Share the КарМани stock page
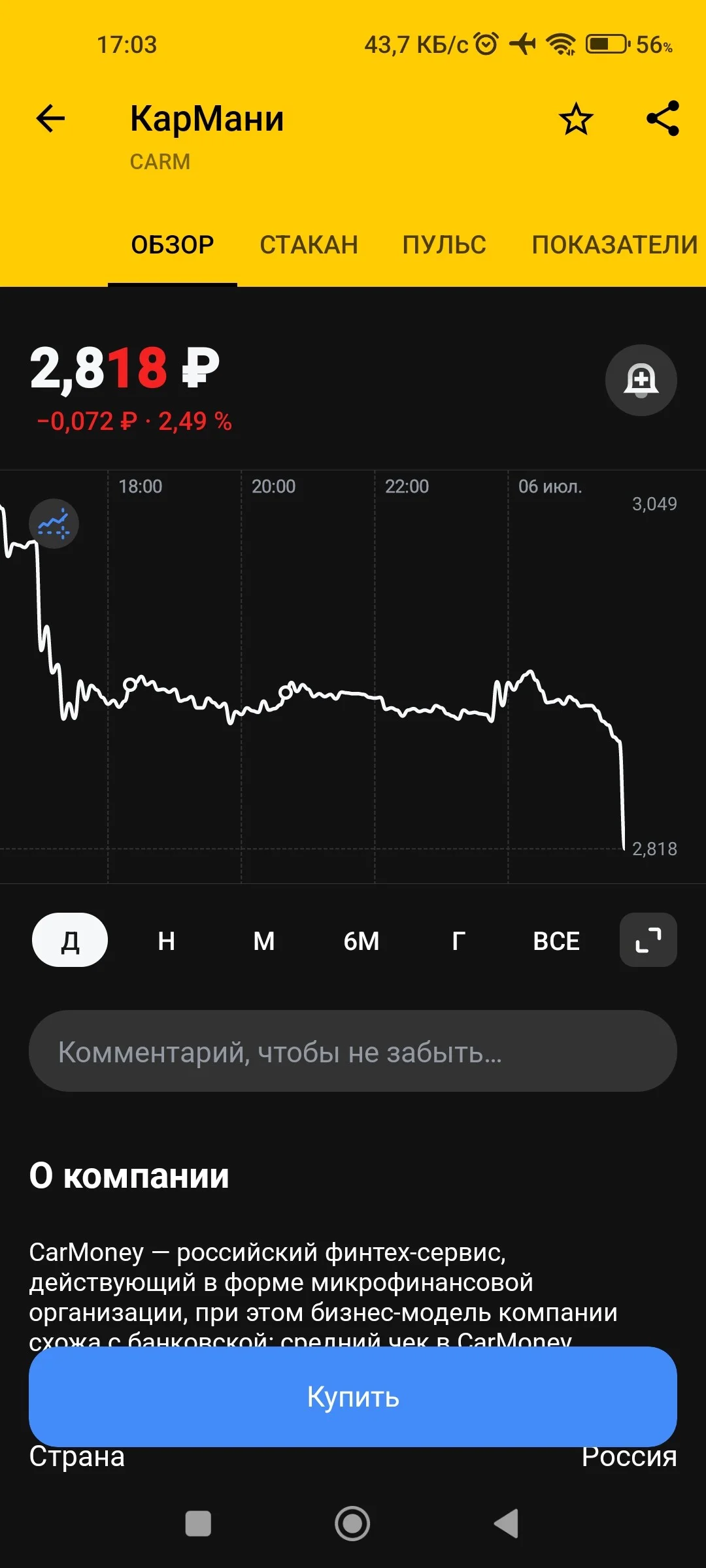This screenshot has width=706, height=1568. tap(663, 119)
